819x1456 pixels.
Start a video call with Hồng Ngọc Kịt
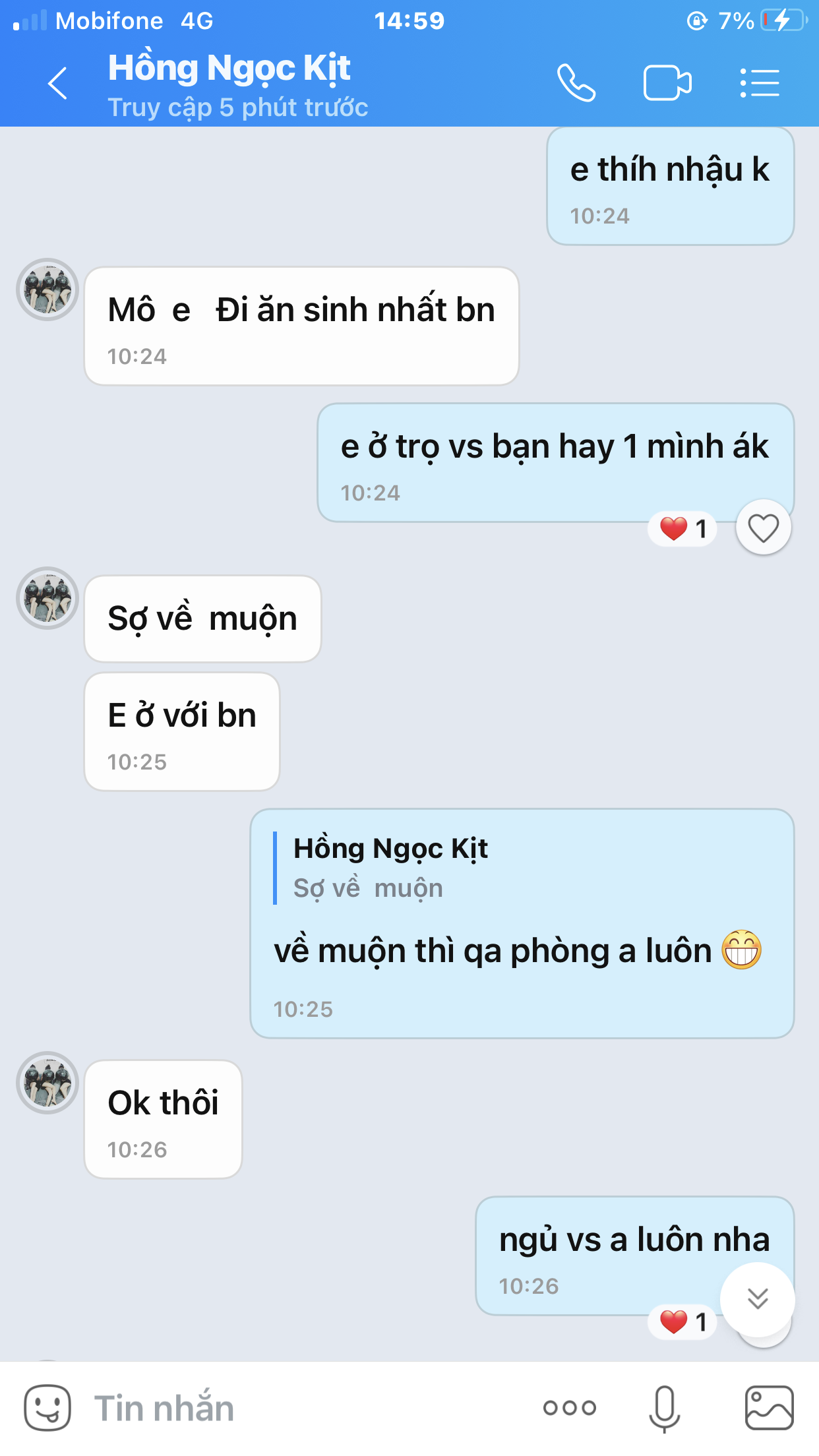(x=667, y=84)
